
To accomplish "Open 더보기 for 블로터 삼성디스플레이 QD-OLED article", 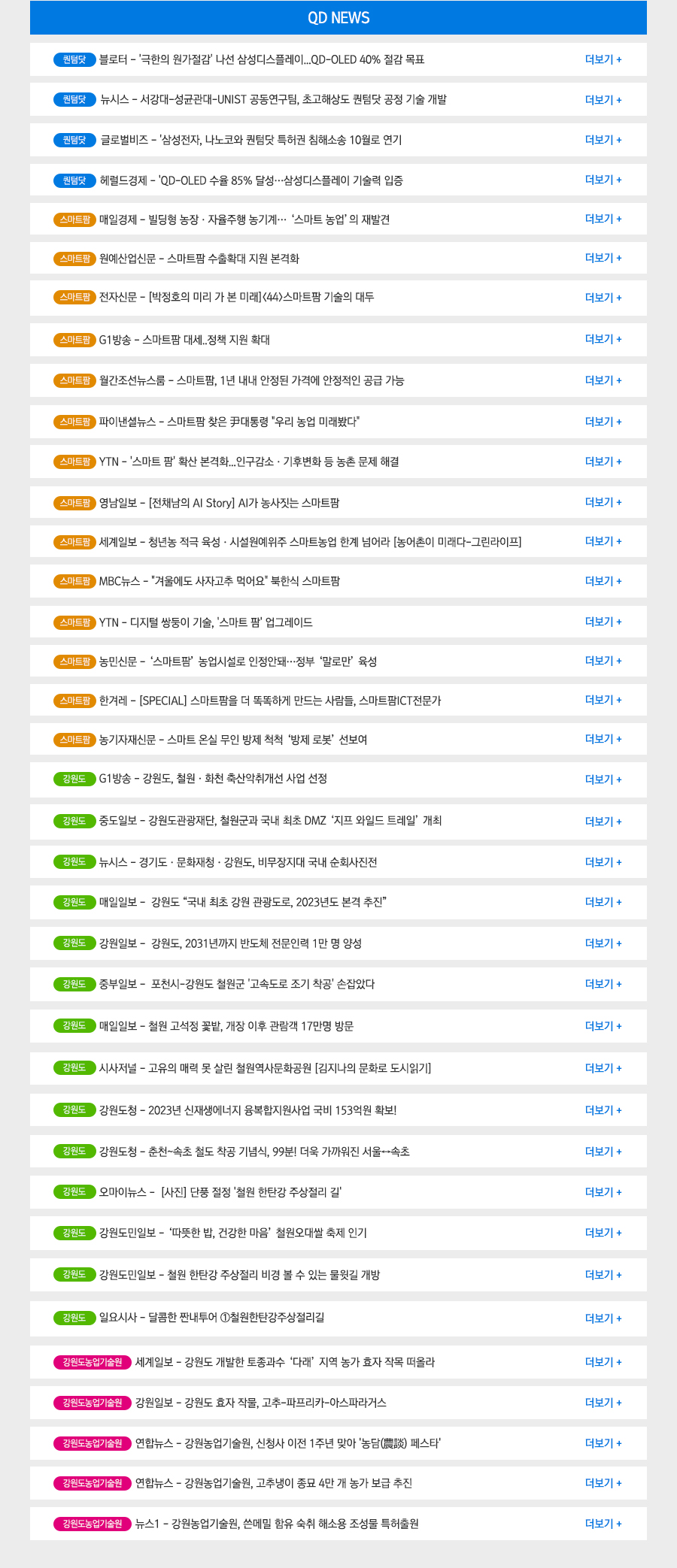I will (x=603, y=59).
